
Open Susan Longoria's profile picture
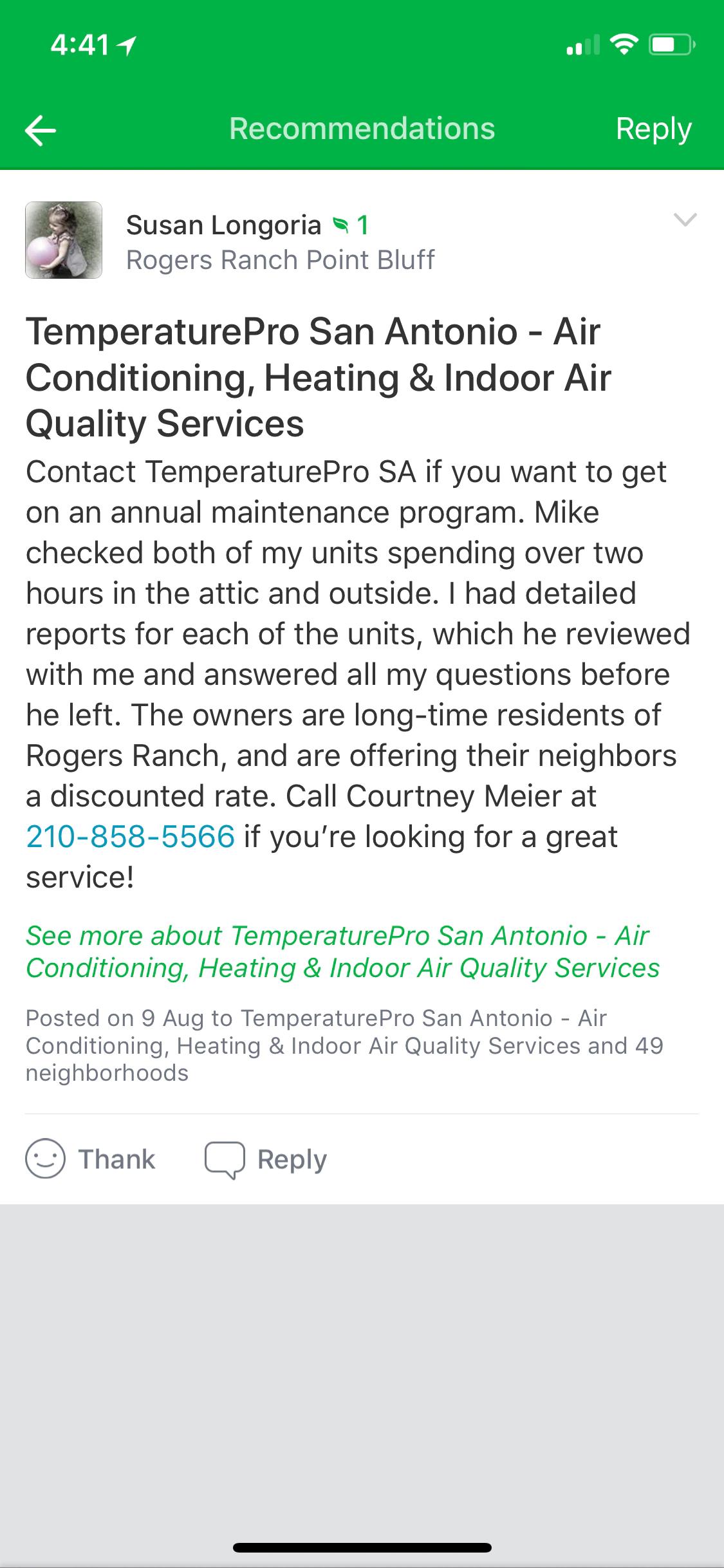[x=64, y=240]
